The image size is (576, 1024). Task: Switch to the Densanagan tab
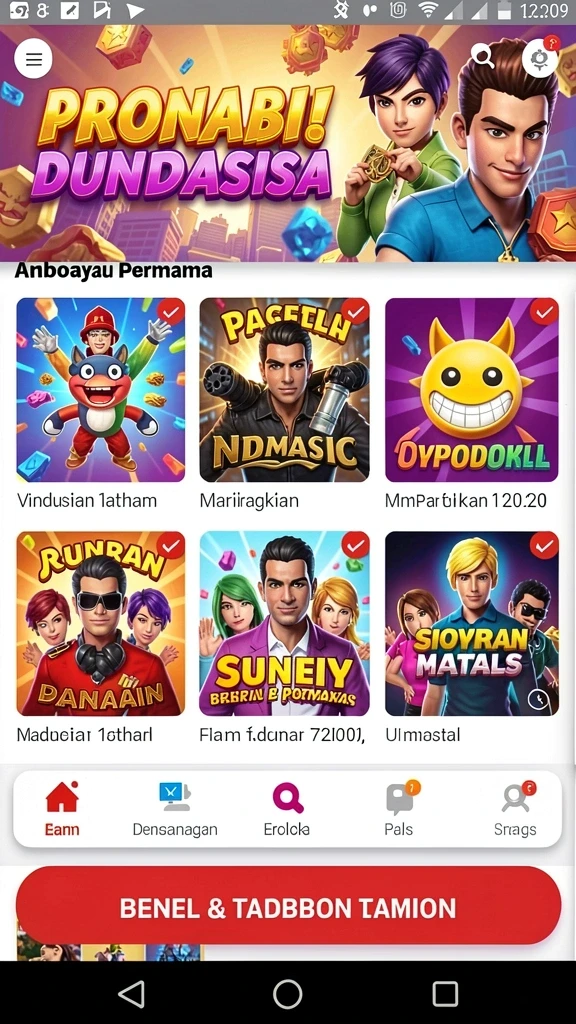point(175,809)
